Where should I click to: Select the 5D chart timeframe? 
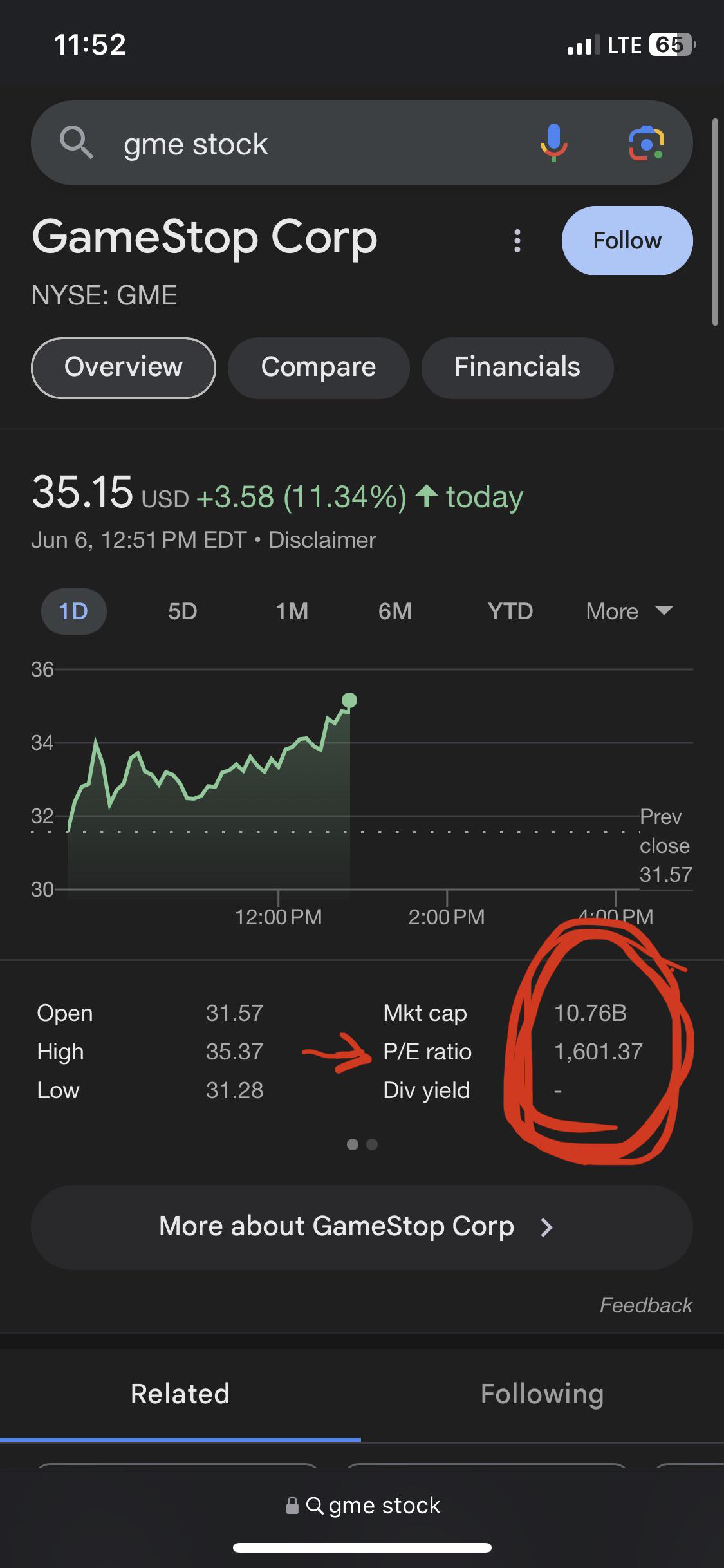tap(182, 611)
